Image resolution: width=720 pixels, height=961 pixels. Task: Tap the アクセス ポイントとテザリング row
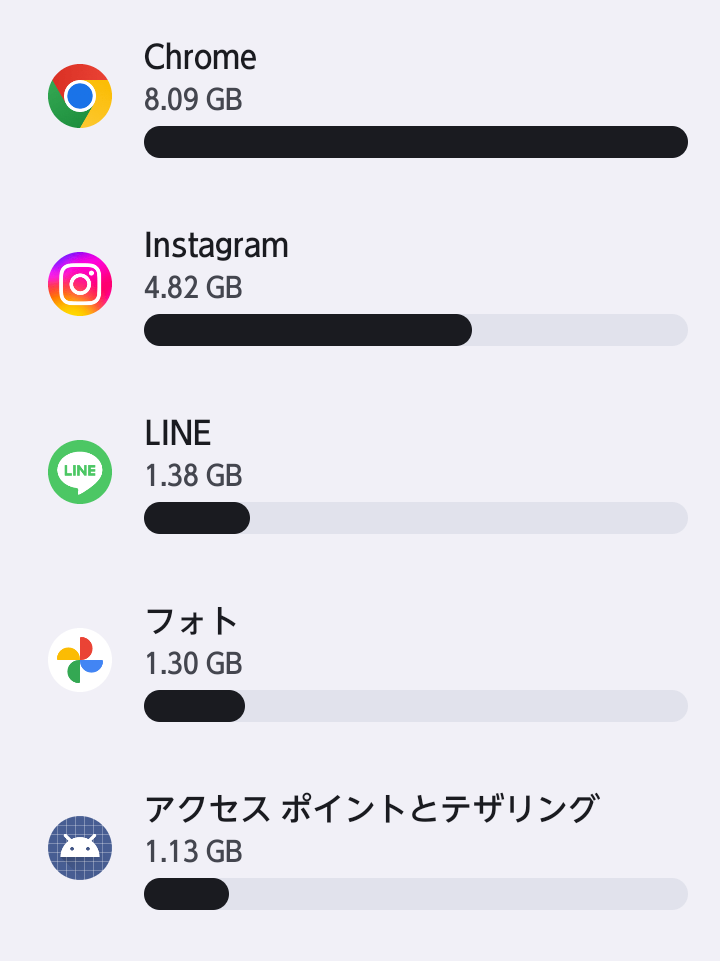360,849
